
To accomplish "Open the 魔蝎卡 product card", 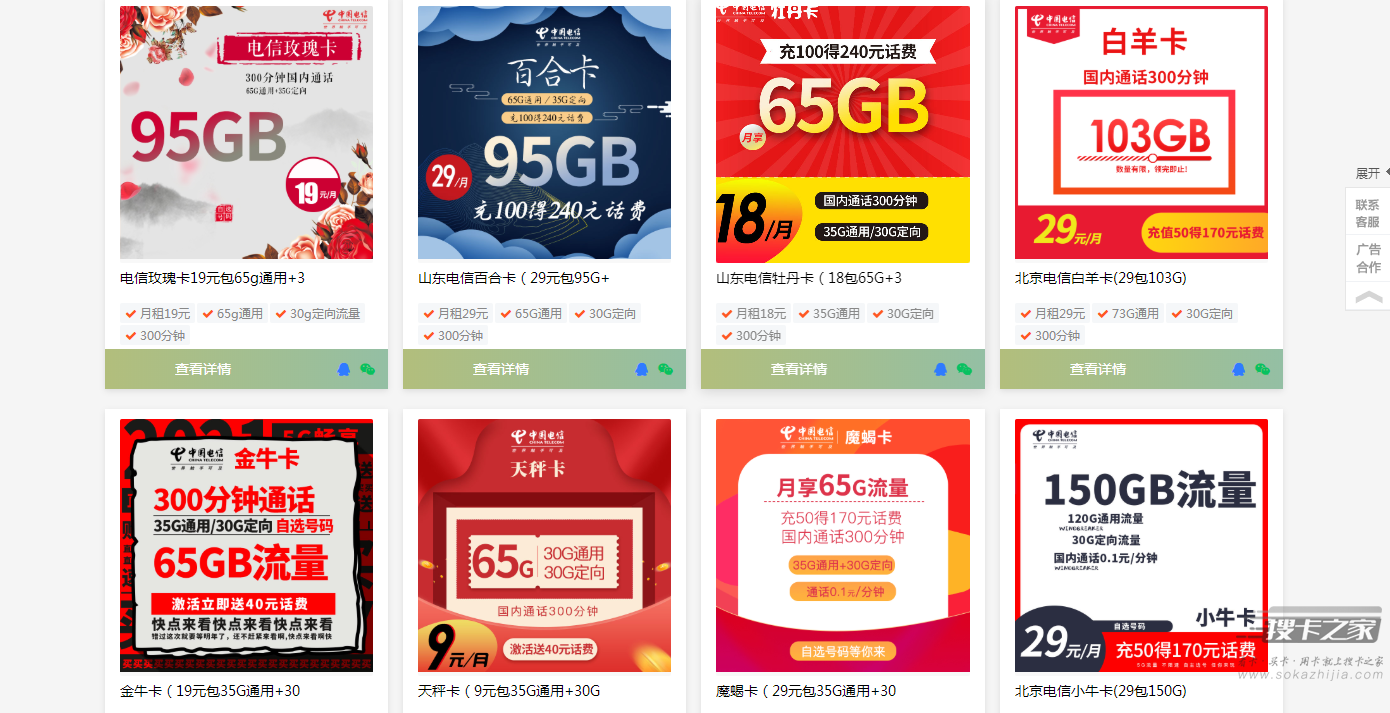I will (x=842, y=545).
